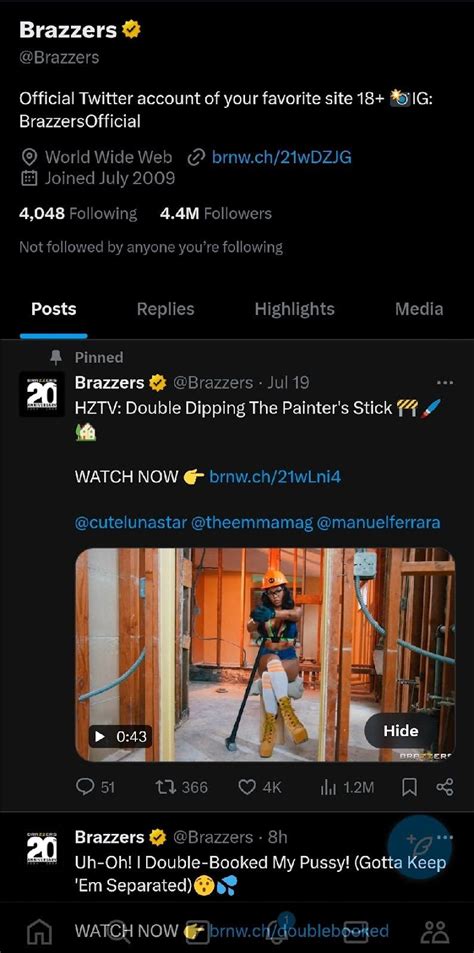
Task: Share the pinned post
Action: coord(445,787)
